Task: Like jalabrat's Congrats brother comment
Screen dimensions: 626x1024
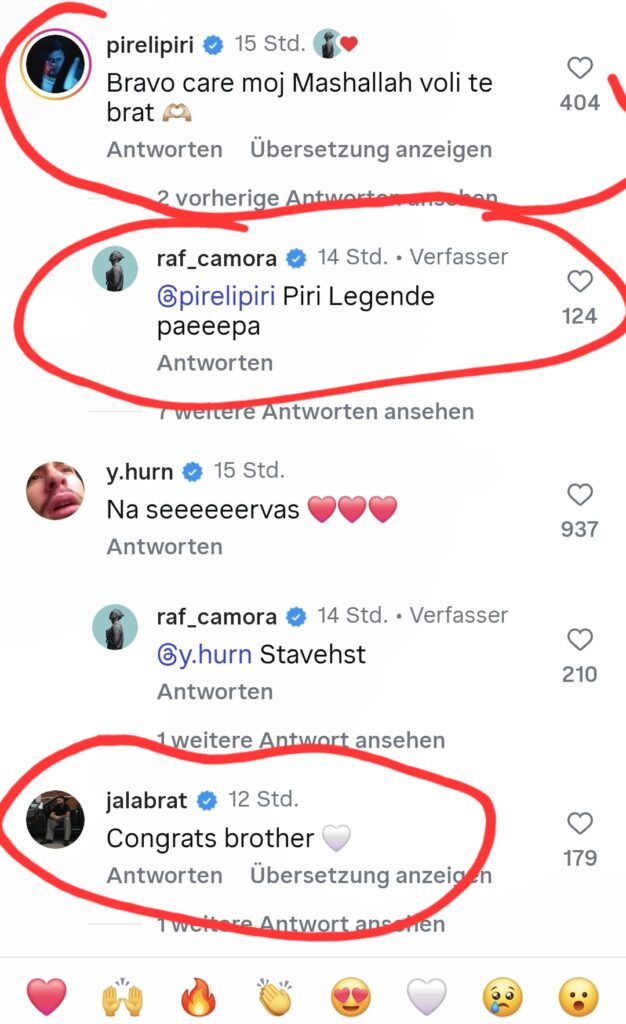Action: (580, 823)
